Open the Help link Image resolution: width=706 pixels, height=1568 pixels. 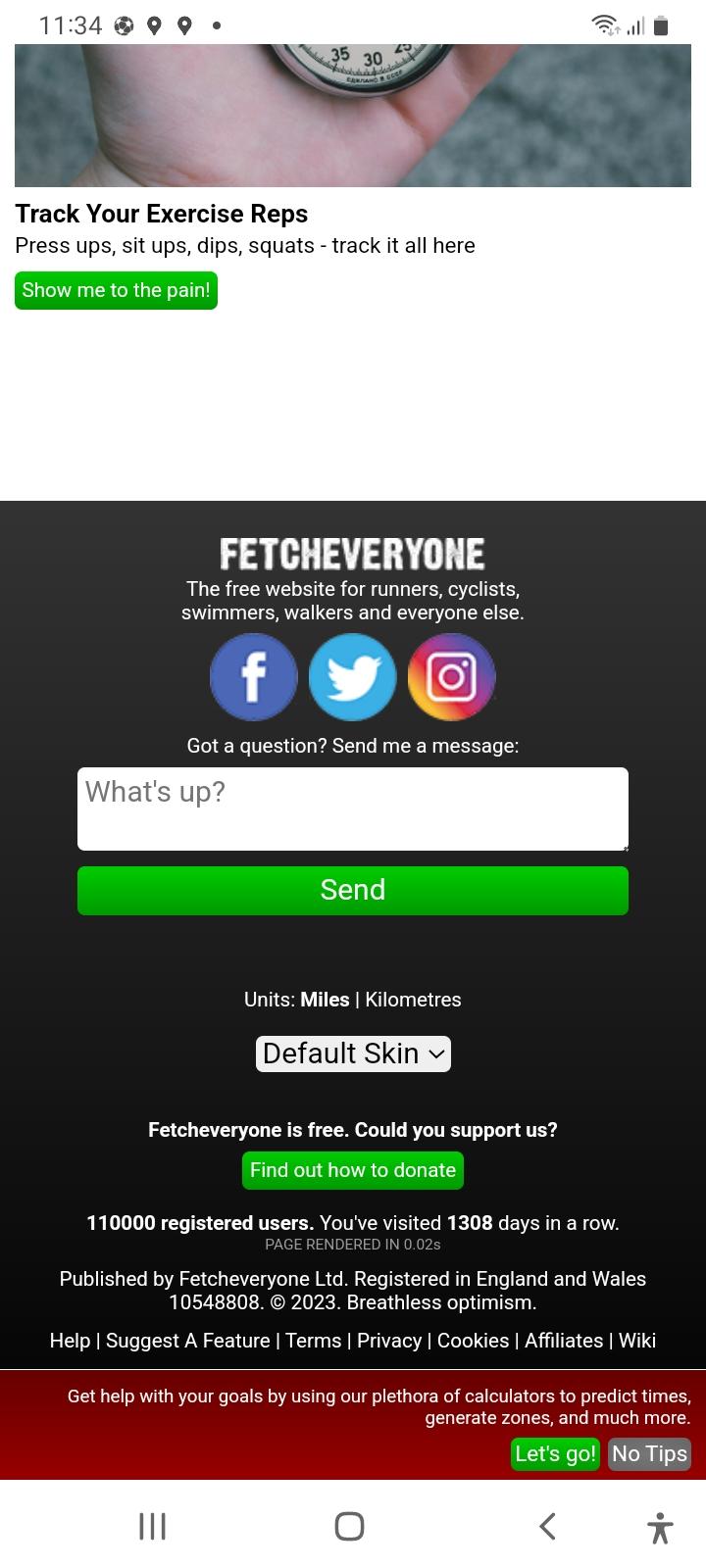tap(70, 1341)
